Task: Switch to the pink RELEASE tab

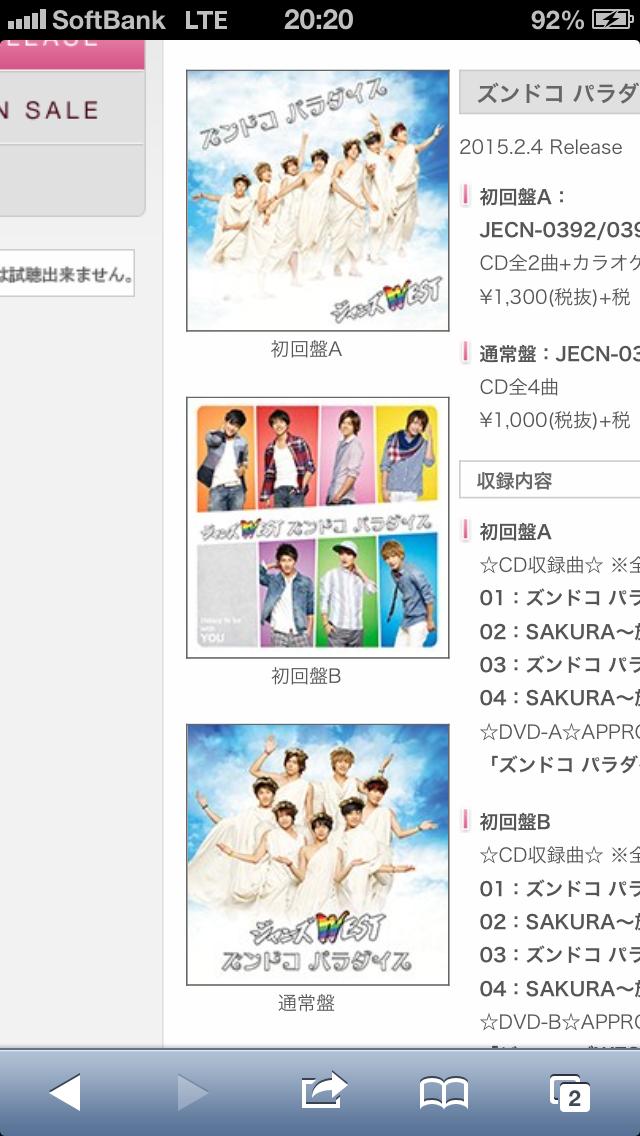Action: coord(60,52)
